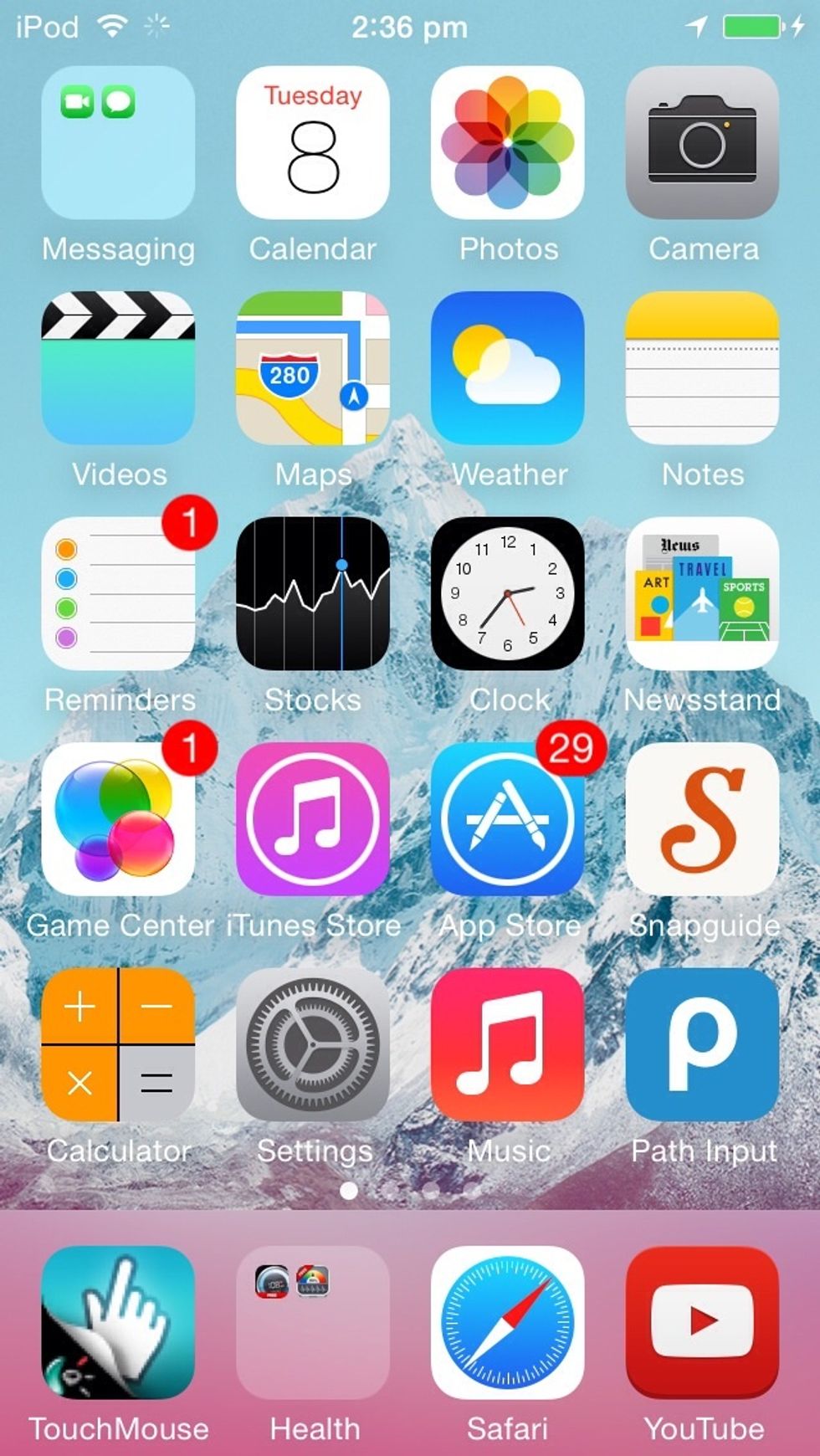Launch the Calendar showing Tuesday 8
Image resolution: width=820 pixels, height=1456 pixels.
[x=312, y=142]
